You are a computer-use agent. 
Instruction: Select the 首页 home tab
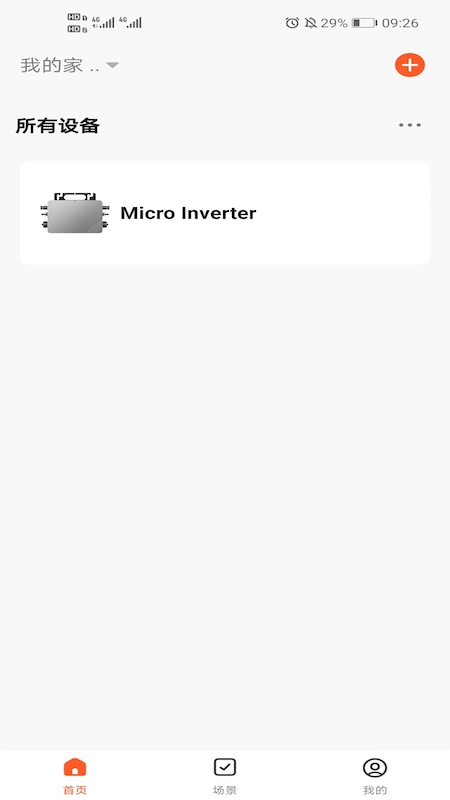(75, 776)
